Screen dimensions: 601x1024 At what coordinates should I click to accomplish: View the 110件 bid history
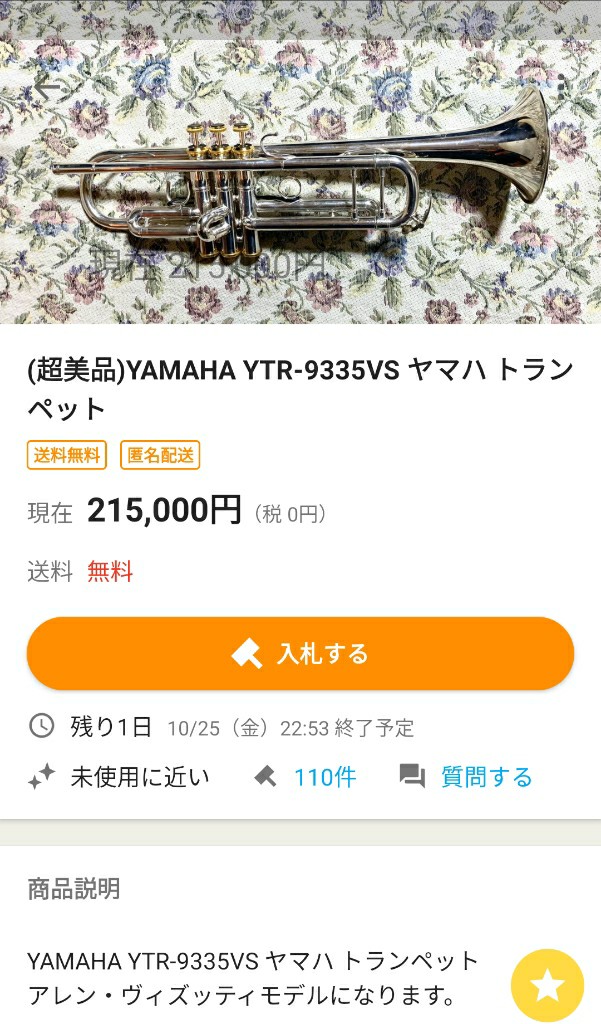324,777
